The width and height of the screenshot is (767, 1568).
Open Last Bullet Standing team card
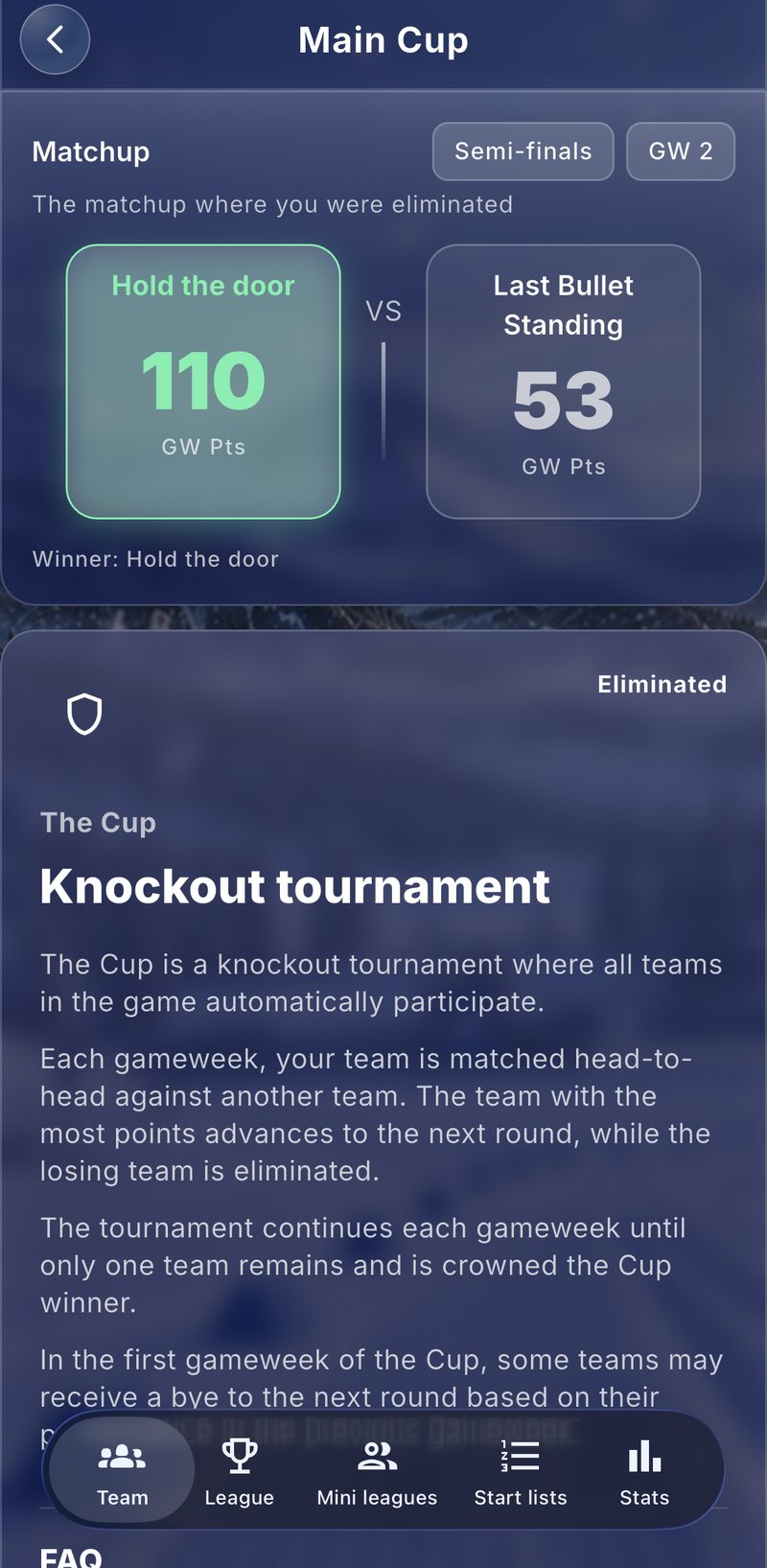[564, 382]
